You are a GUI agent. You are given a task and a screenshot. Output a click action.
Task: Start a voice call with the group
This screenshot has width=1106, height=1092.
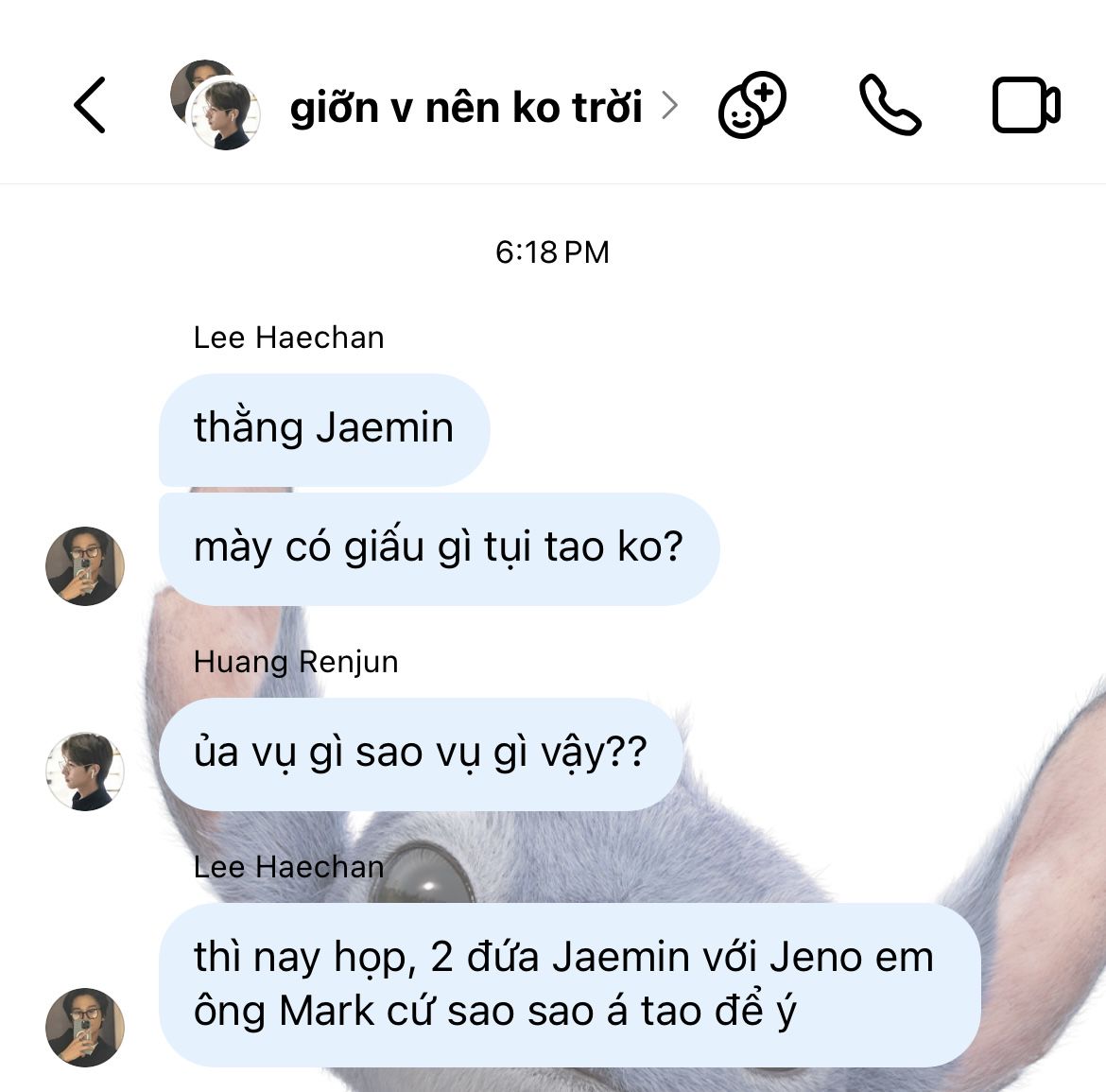tap(889, 105)
